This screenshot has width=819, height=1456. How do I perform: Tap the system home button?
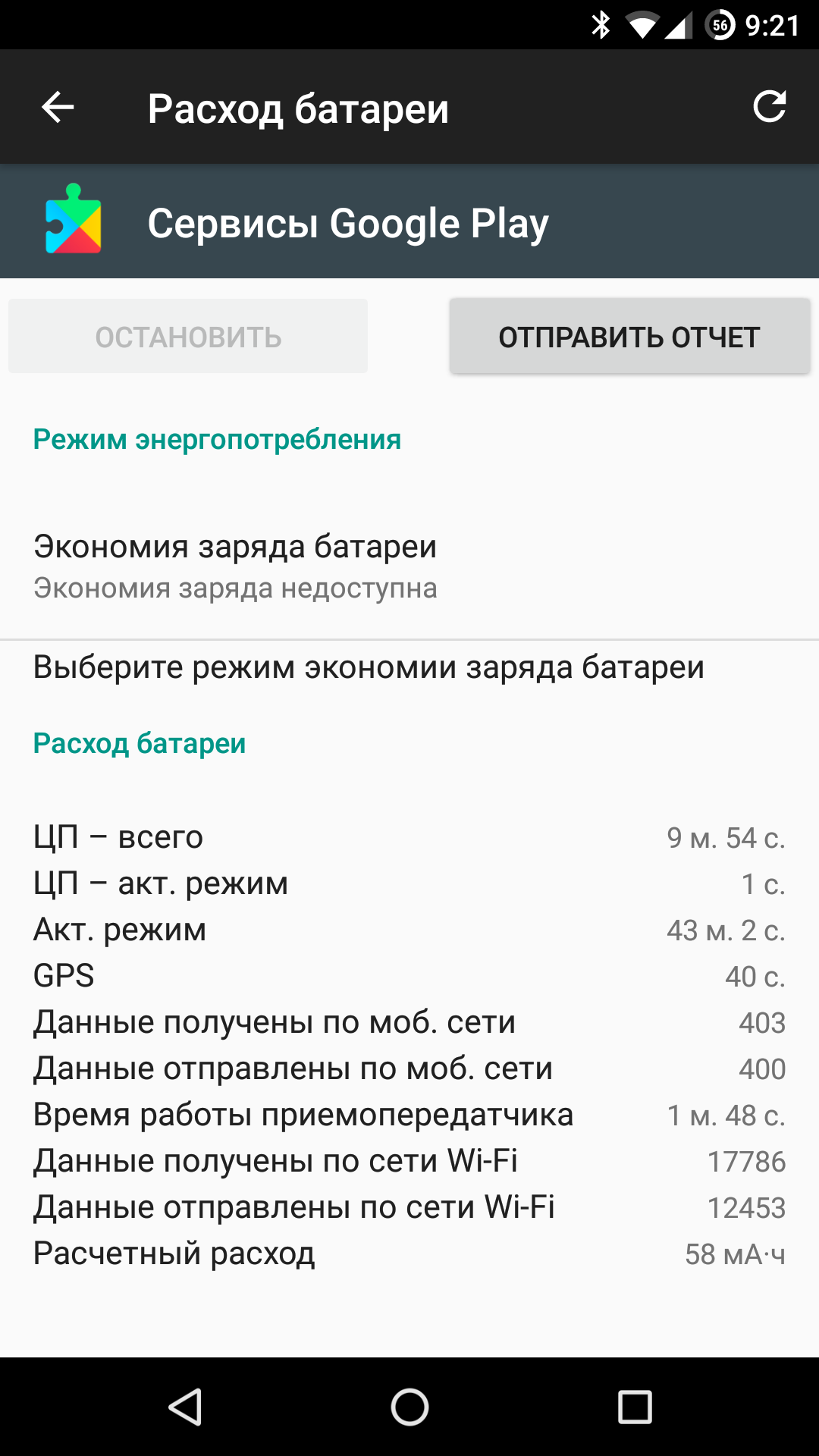409,1407
